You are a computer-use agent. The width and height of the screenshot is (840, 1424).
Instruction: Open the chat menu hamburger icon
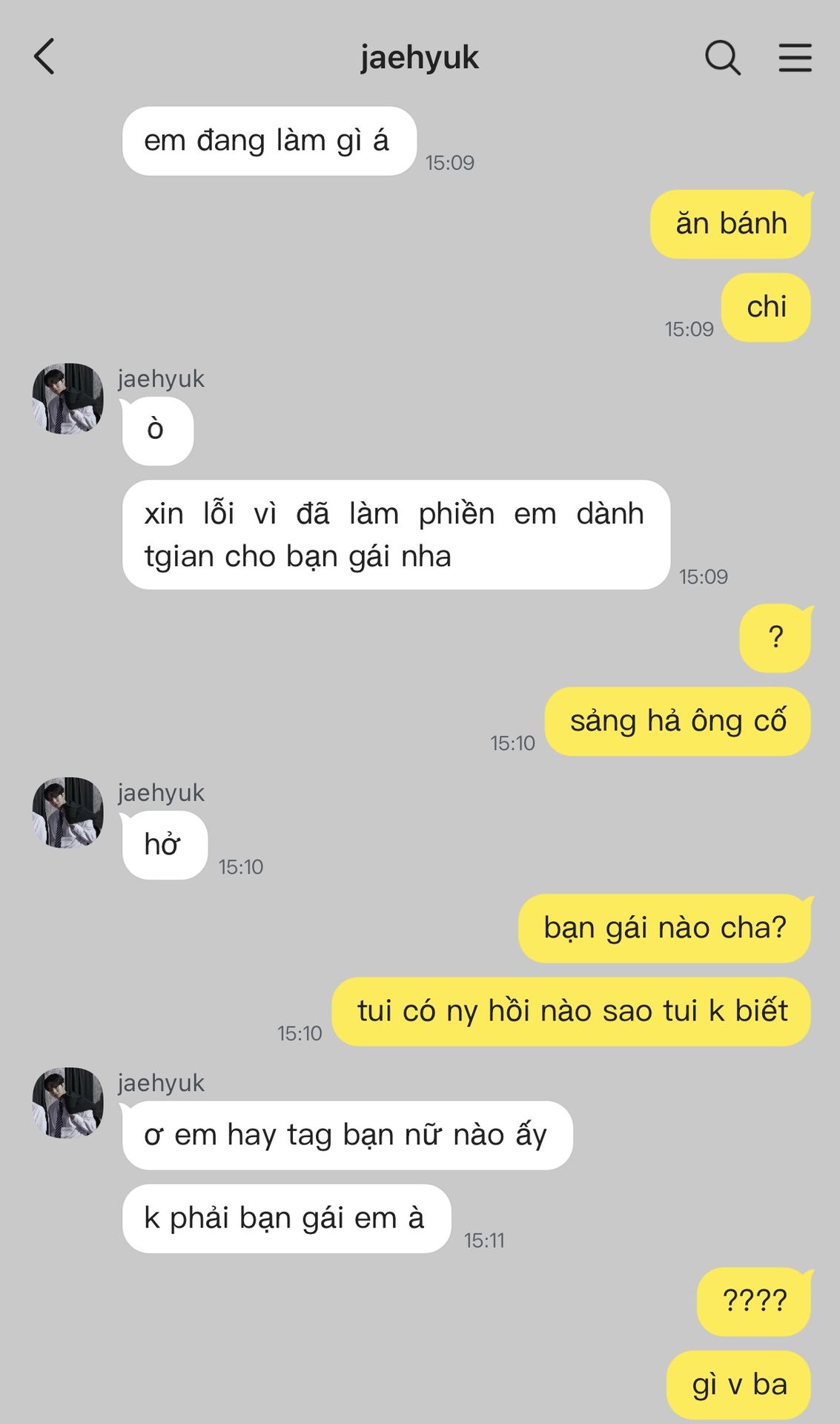tap(795, 57)
